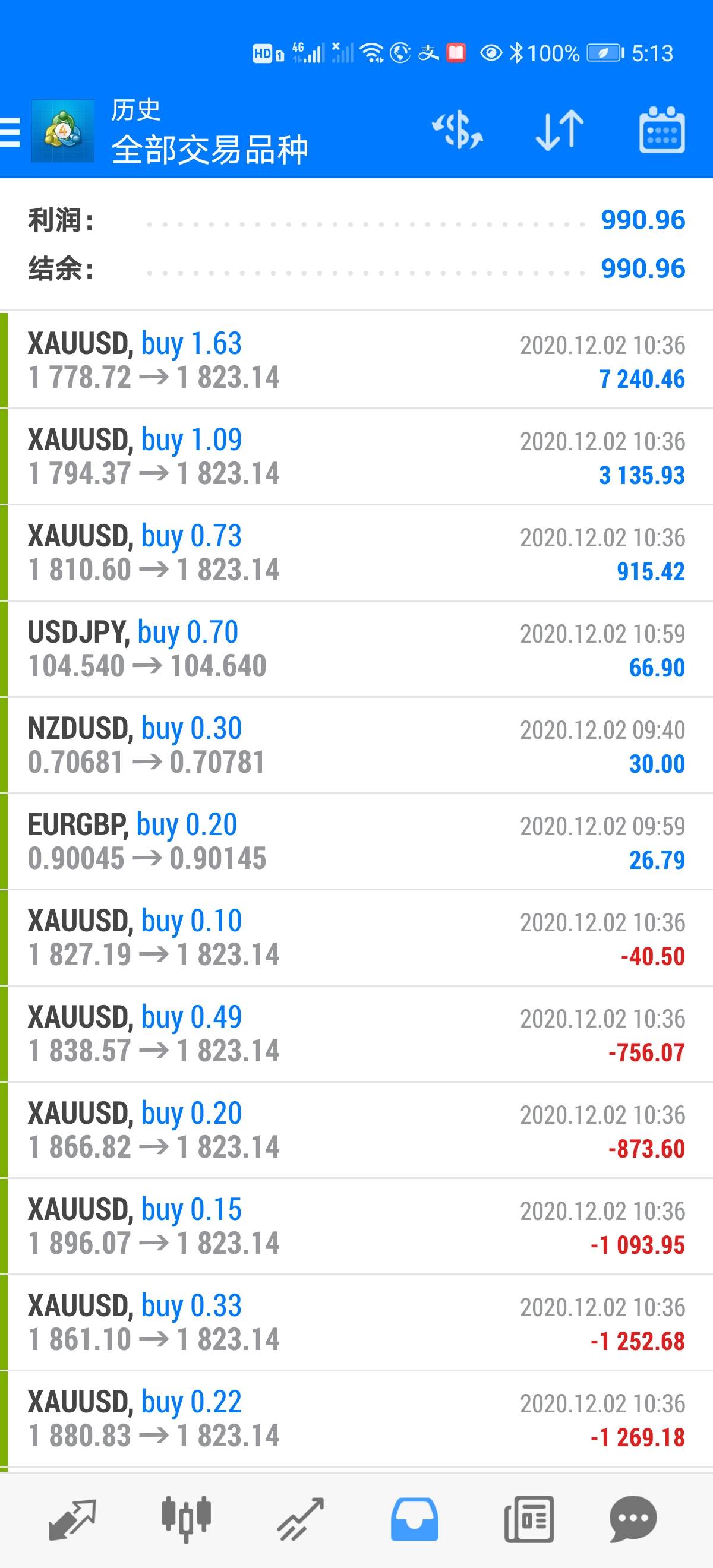Expand the XAUUSD buy 0.10 trade

coord(356,937)
